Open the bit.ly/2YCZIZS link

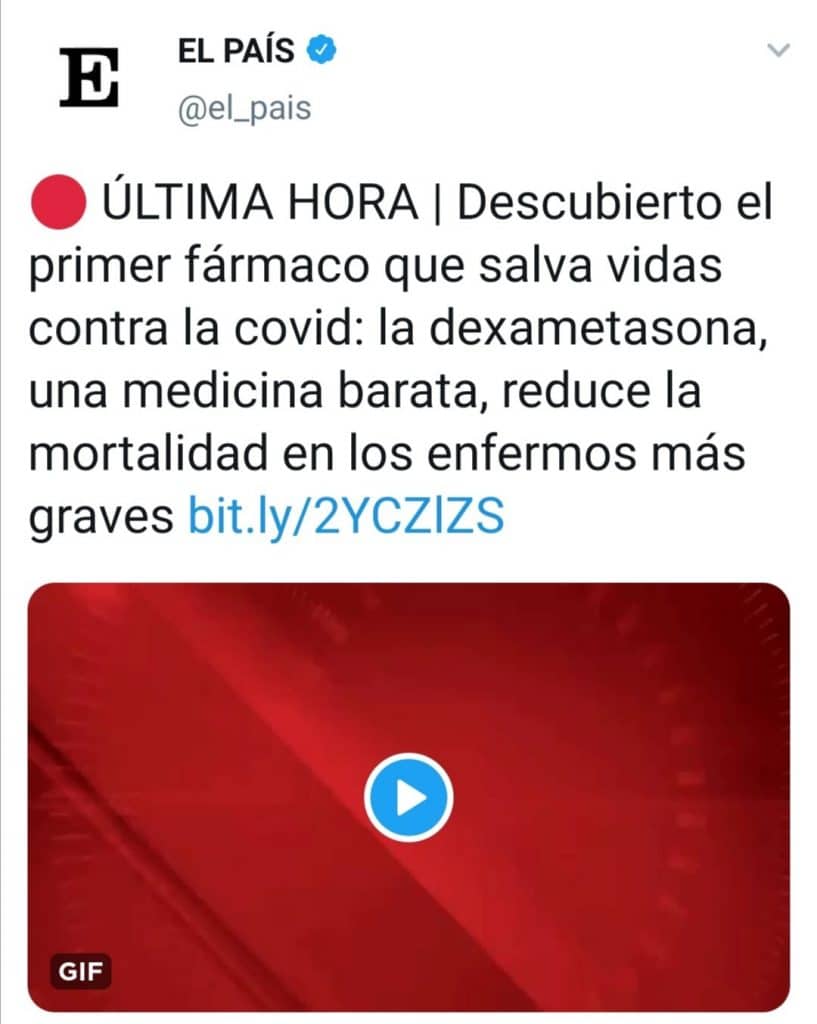coord(345,517)
